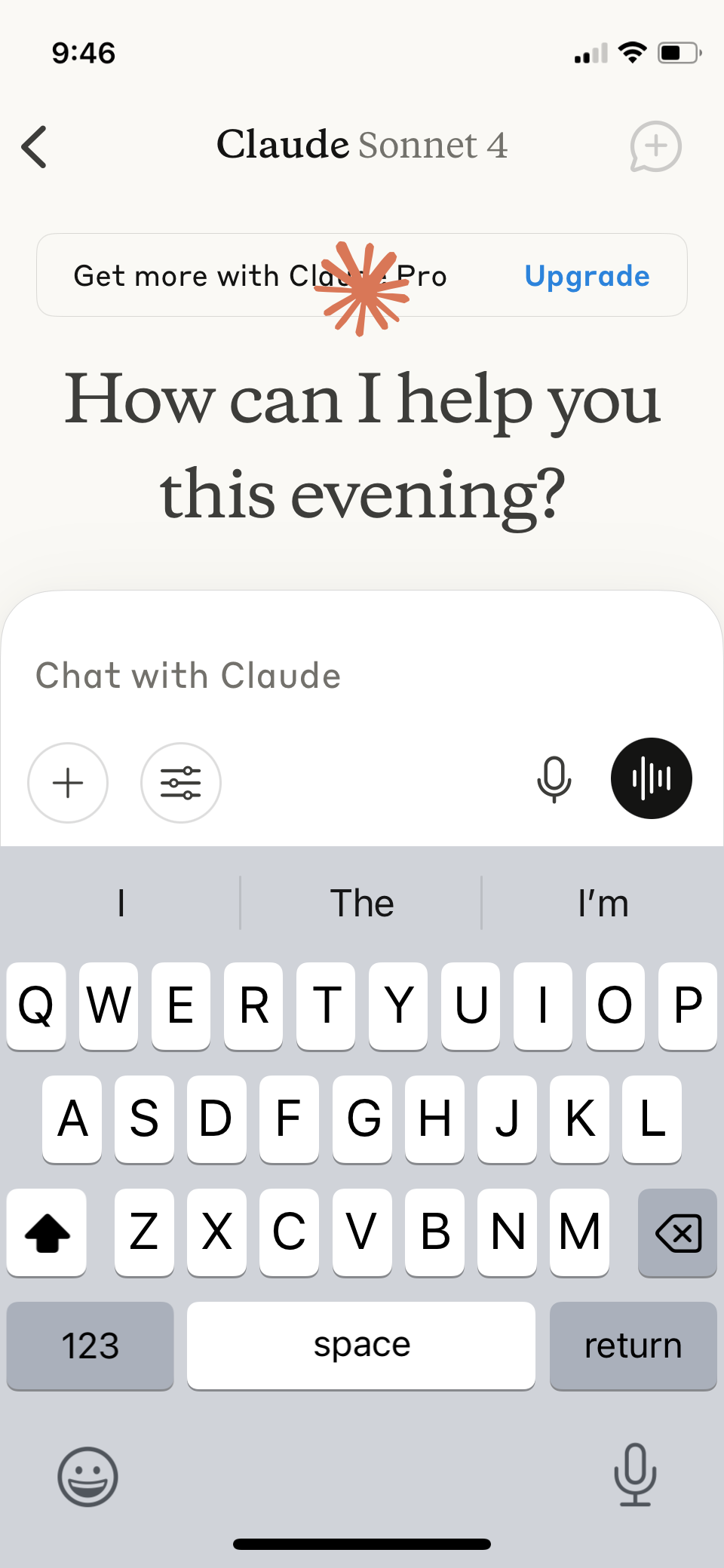Start dictation with the chat microphone icon
724x1568 pixels.
554,779
